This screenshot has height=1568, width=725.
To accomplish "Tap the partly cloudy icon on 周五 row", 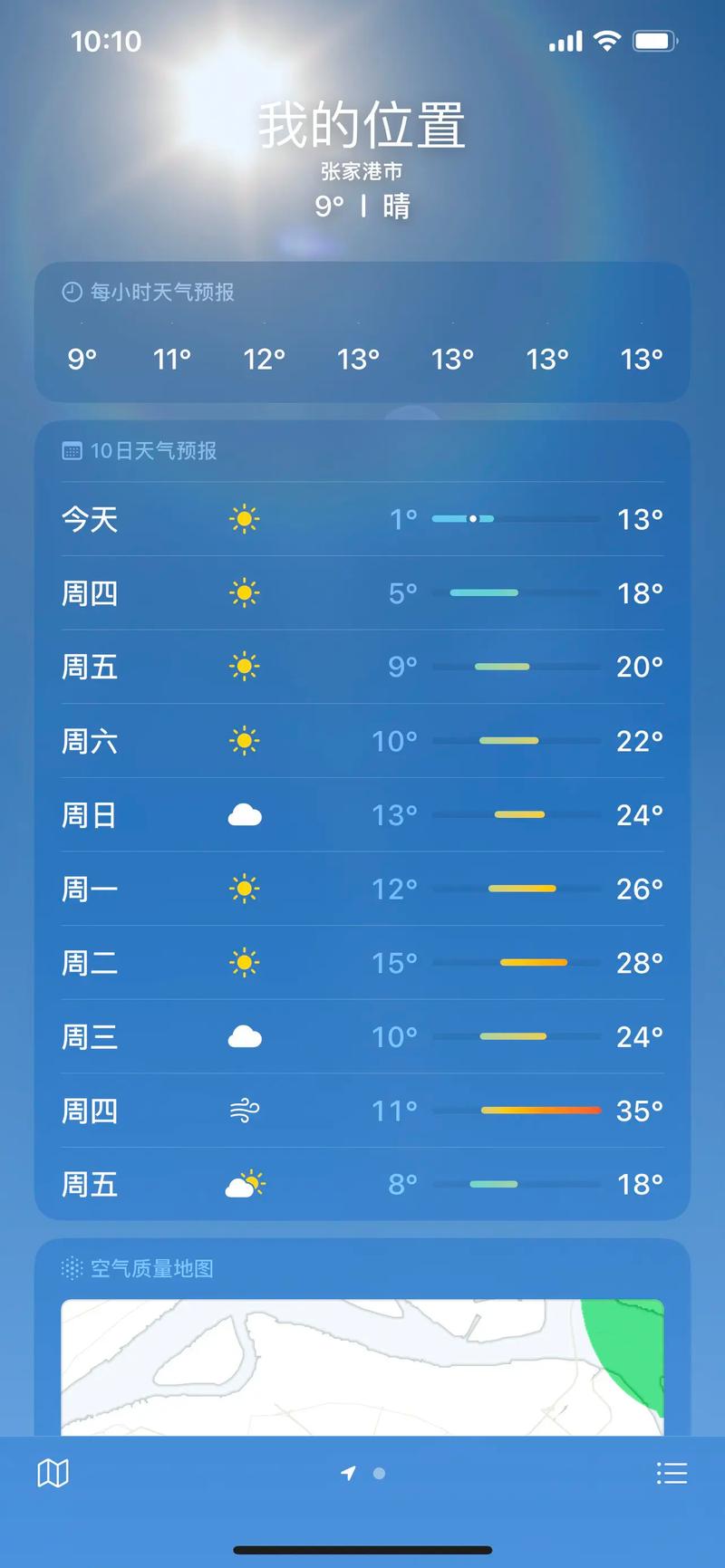I will tap(245, 1184).
